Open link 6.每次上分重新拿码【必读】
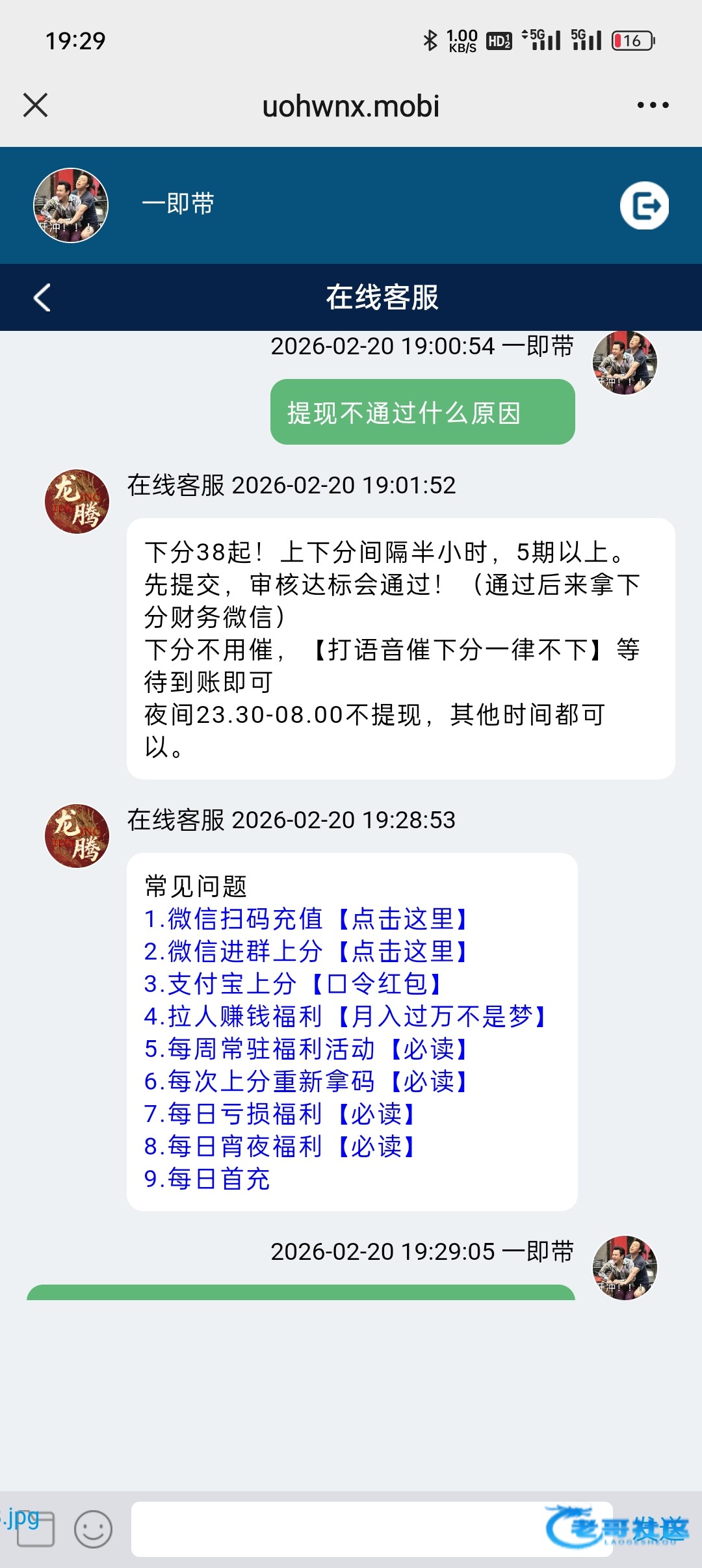The height and width of the screenshot is (1568, 702). [x=307, y=1082]
